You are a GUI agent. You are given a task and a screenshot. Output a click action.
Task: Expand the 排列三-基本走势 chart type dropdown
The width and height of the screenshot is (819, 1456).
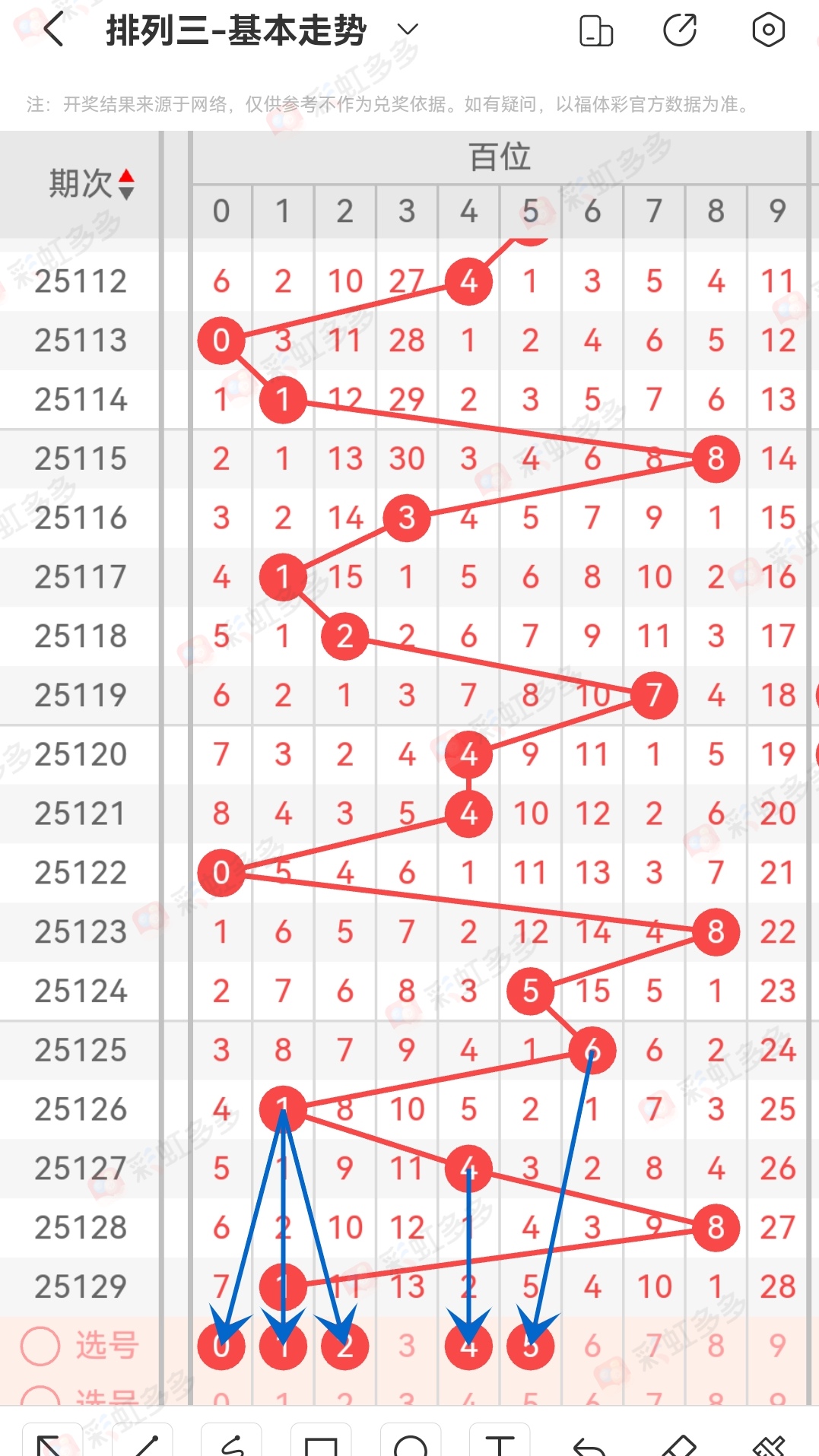[408, 30]
